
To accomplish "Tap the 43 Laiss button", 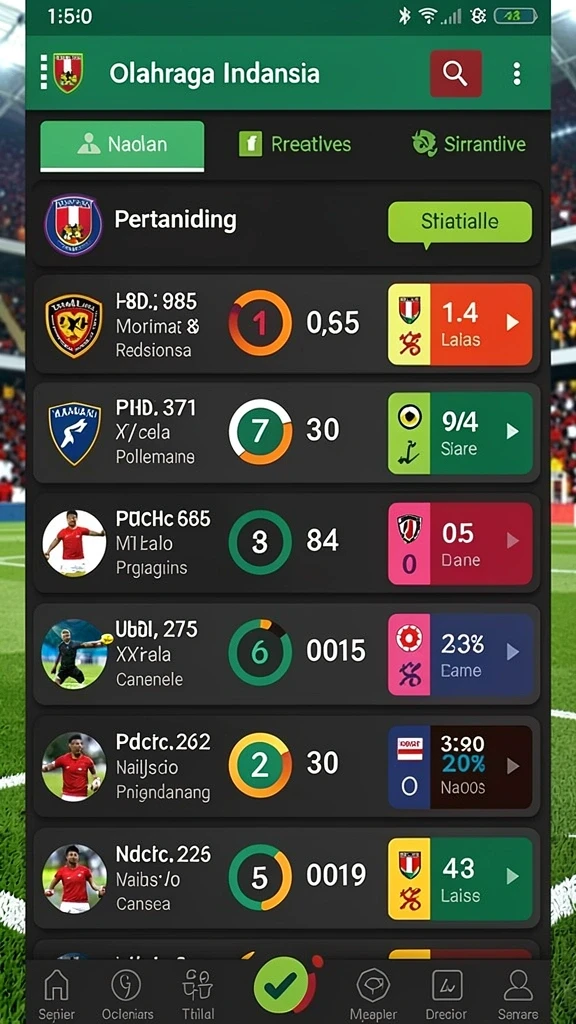I will (x=460, y=878).
